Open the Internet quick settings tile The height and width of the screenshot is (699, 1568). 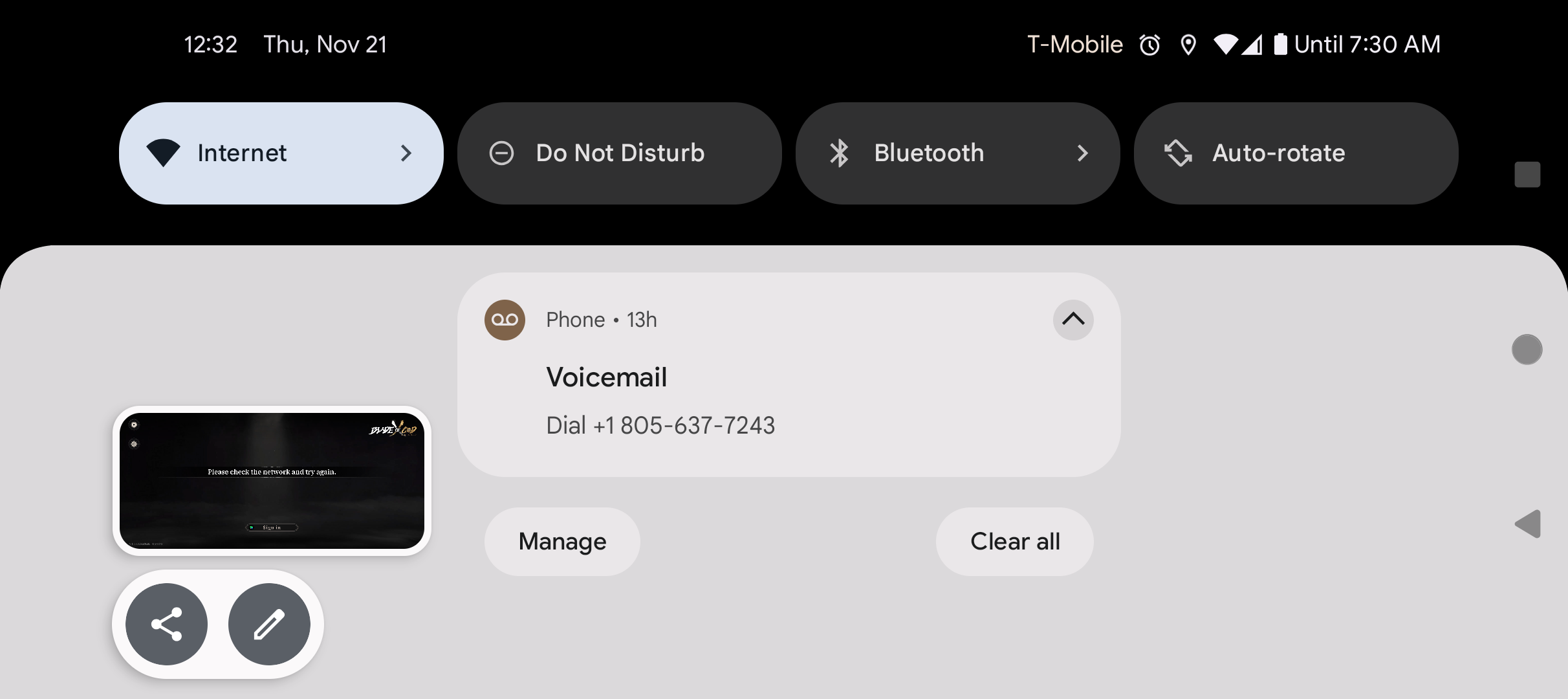[x=281, y=153]
